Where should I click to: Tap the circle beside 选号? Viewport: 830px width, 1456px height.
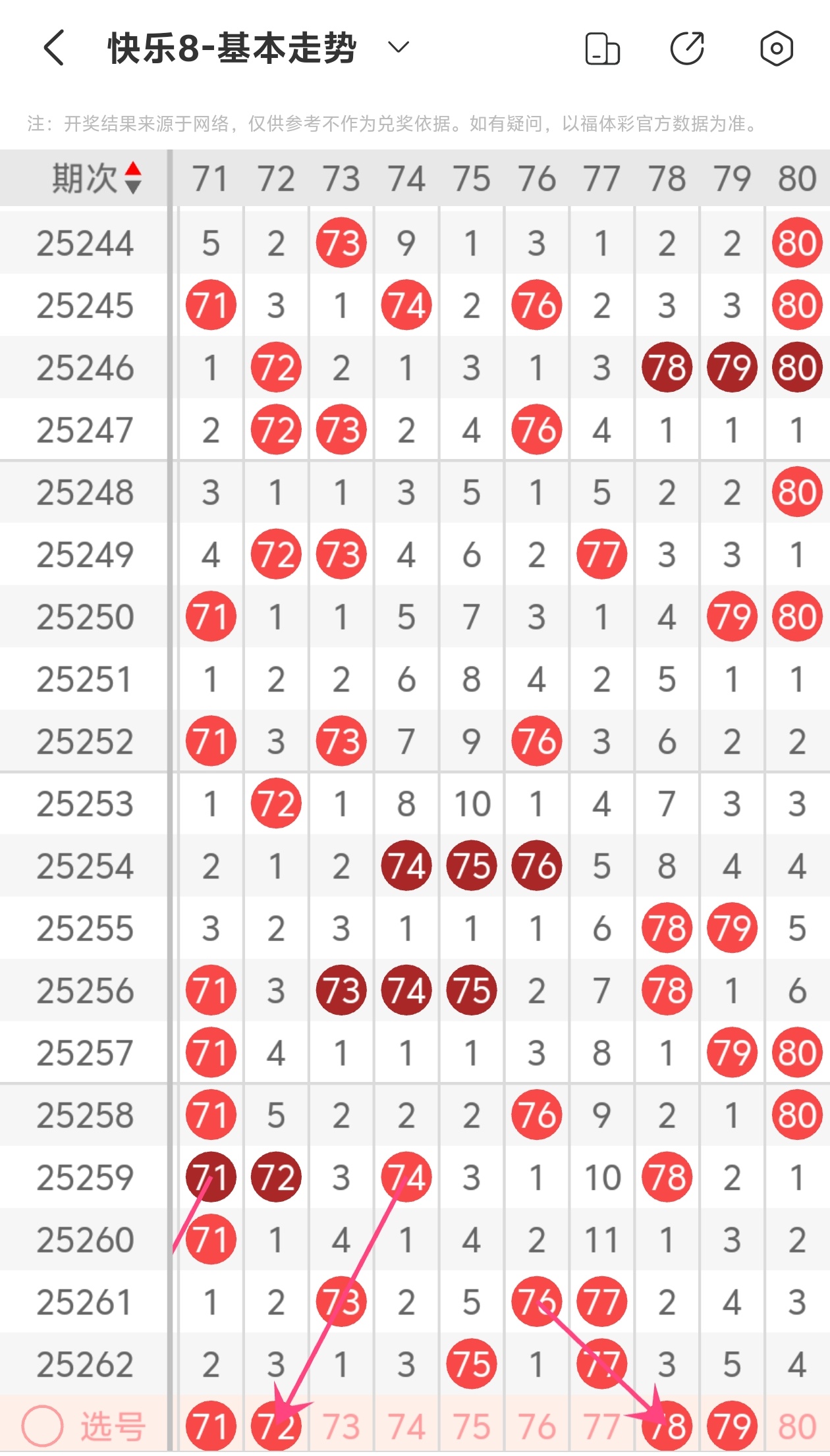click(42, 1426)
